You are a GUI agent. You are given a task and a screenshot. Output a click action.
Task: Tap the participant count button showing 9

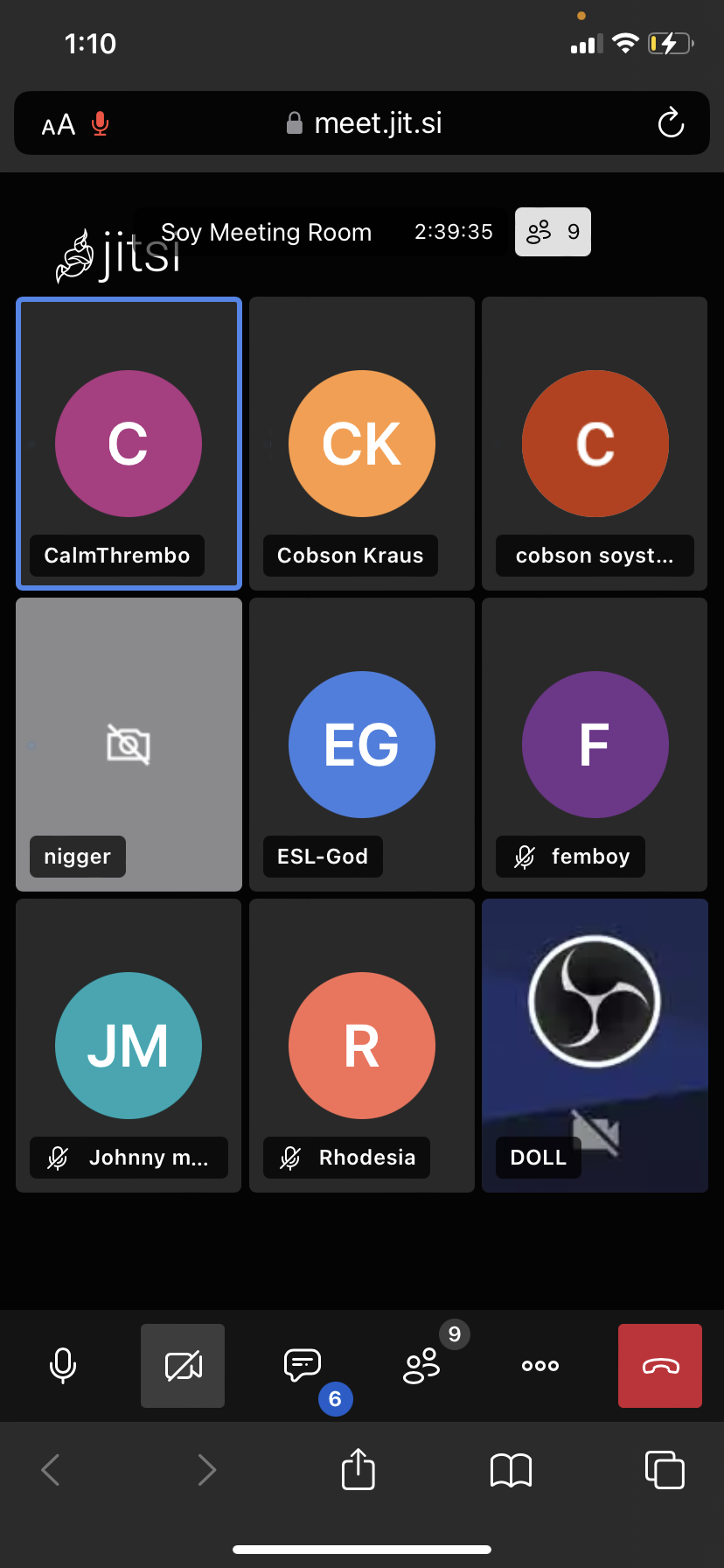pyautogui.click(x=553, y=232)
